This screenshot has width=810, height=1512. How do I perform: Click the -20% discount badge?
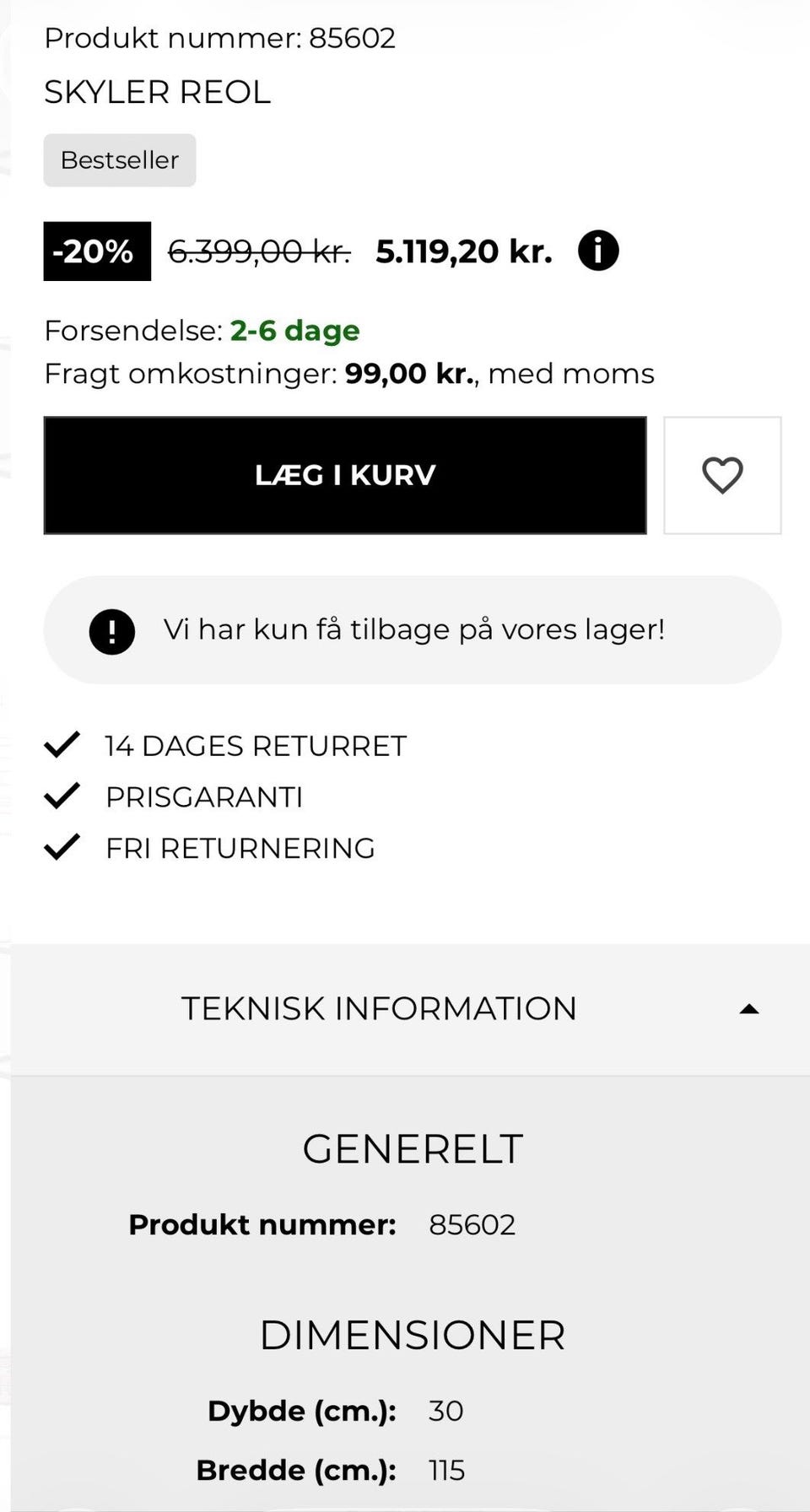[96, 251]
